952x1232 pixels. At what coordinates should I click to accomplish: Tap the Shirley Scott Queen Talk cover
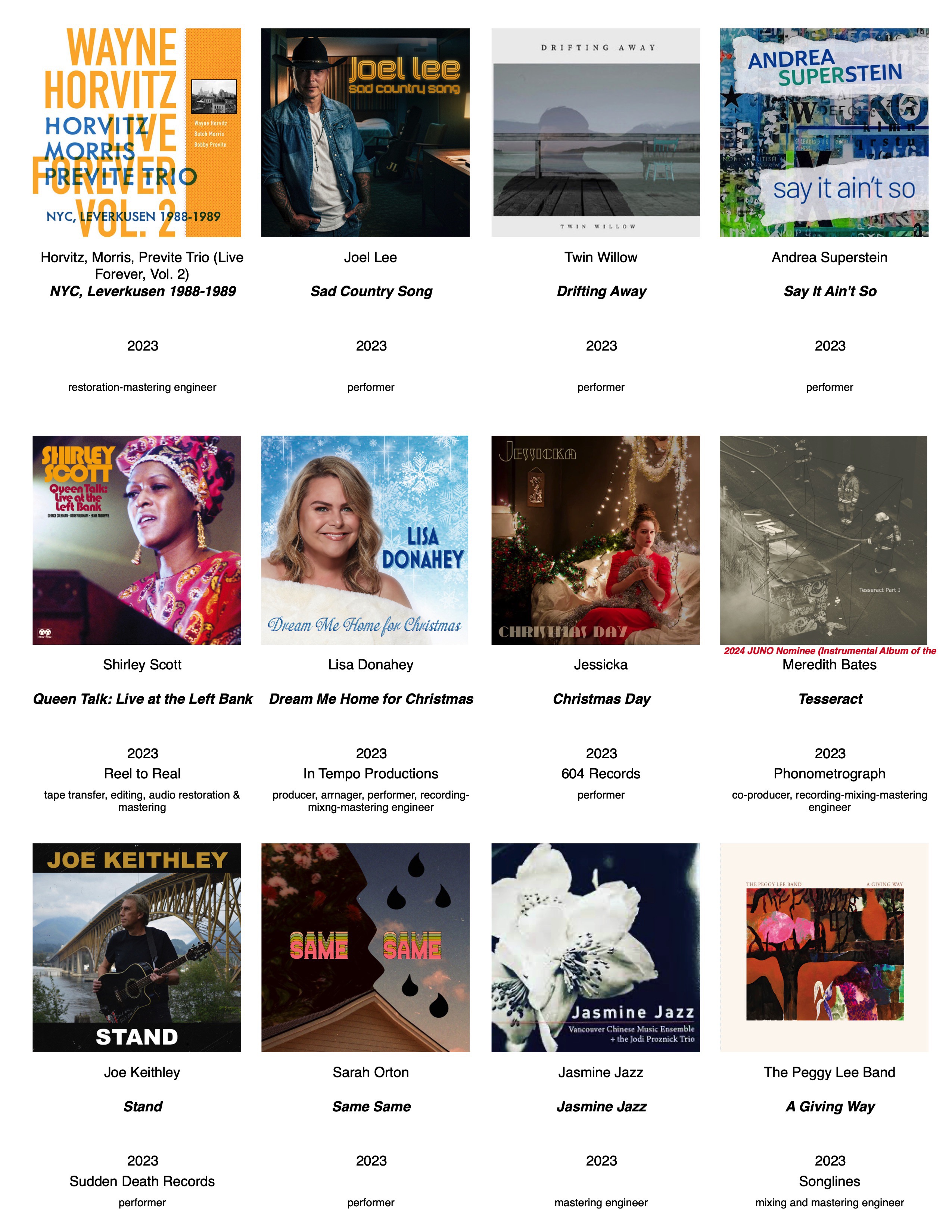pyautogui.click(x=137, y=540)
